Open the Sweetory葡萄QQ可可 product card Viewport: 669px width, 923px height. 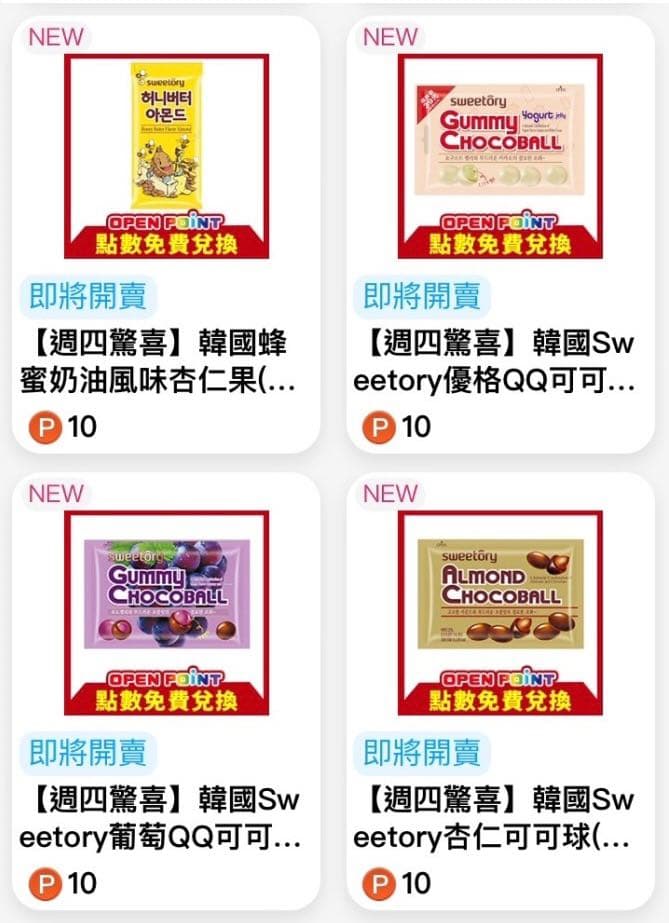coord(166,691)
